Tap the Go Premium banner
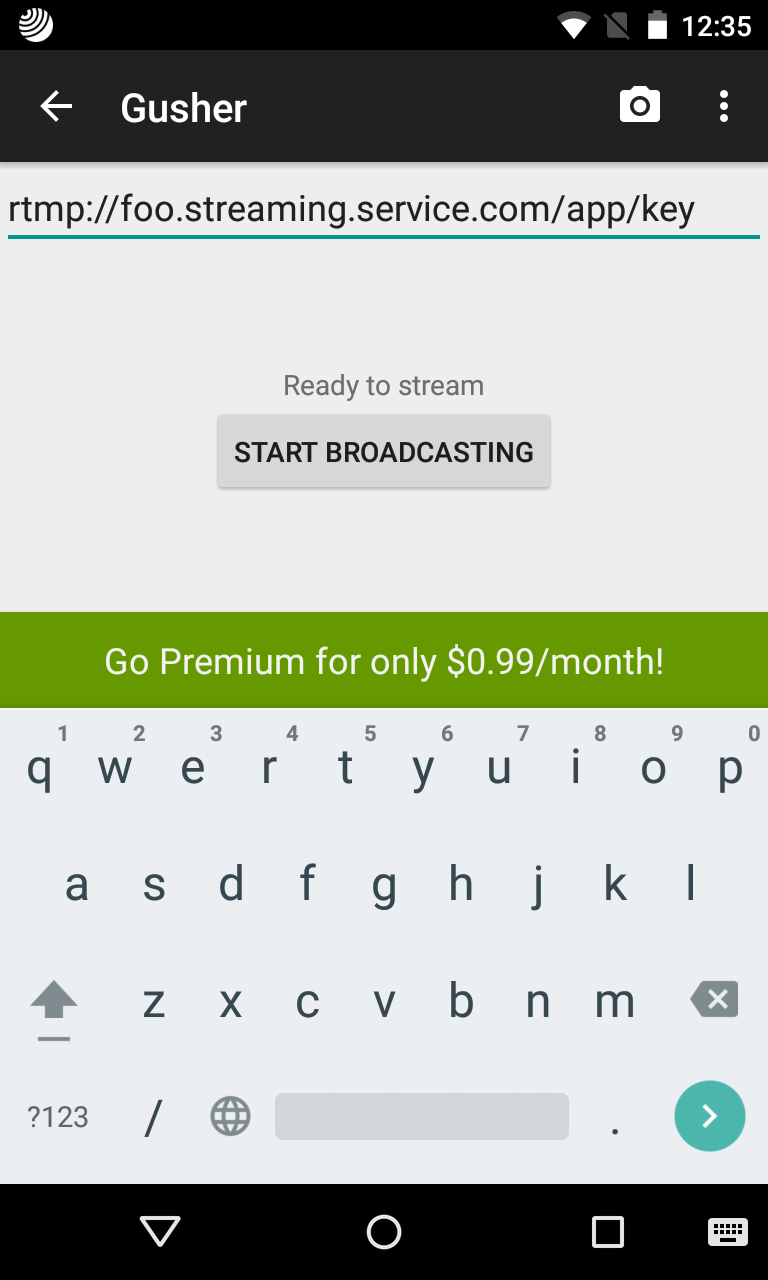The width and height of the screenshot is (768, 1280). click(384, 660)
